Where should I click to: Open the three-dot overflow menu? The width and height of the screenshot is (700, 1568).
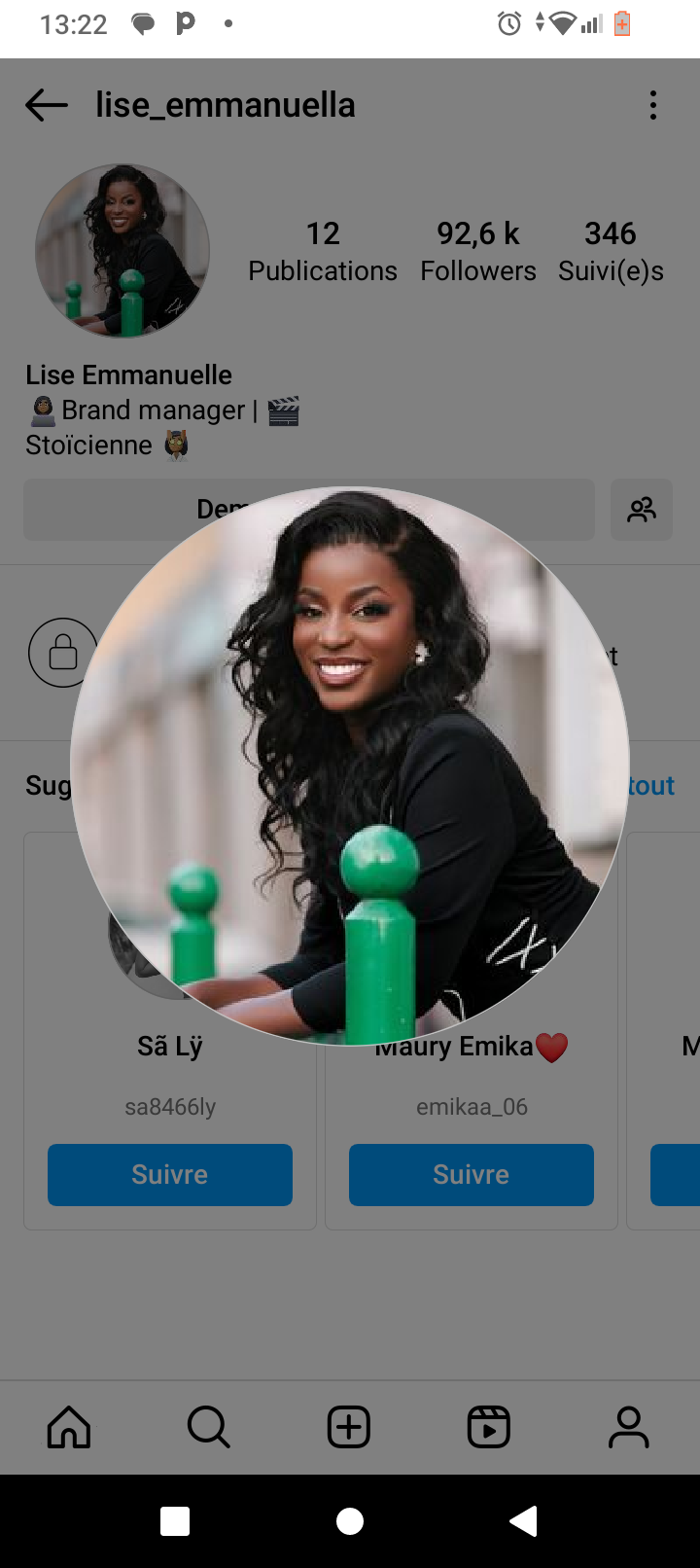click(653, 105)
